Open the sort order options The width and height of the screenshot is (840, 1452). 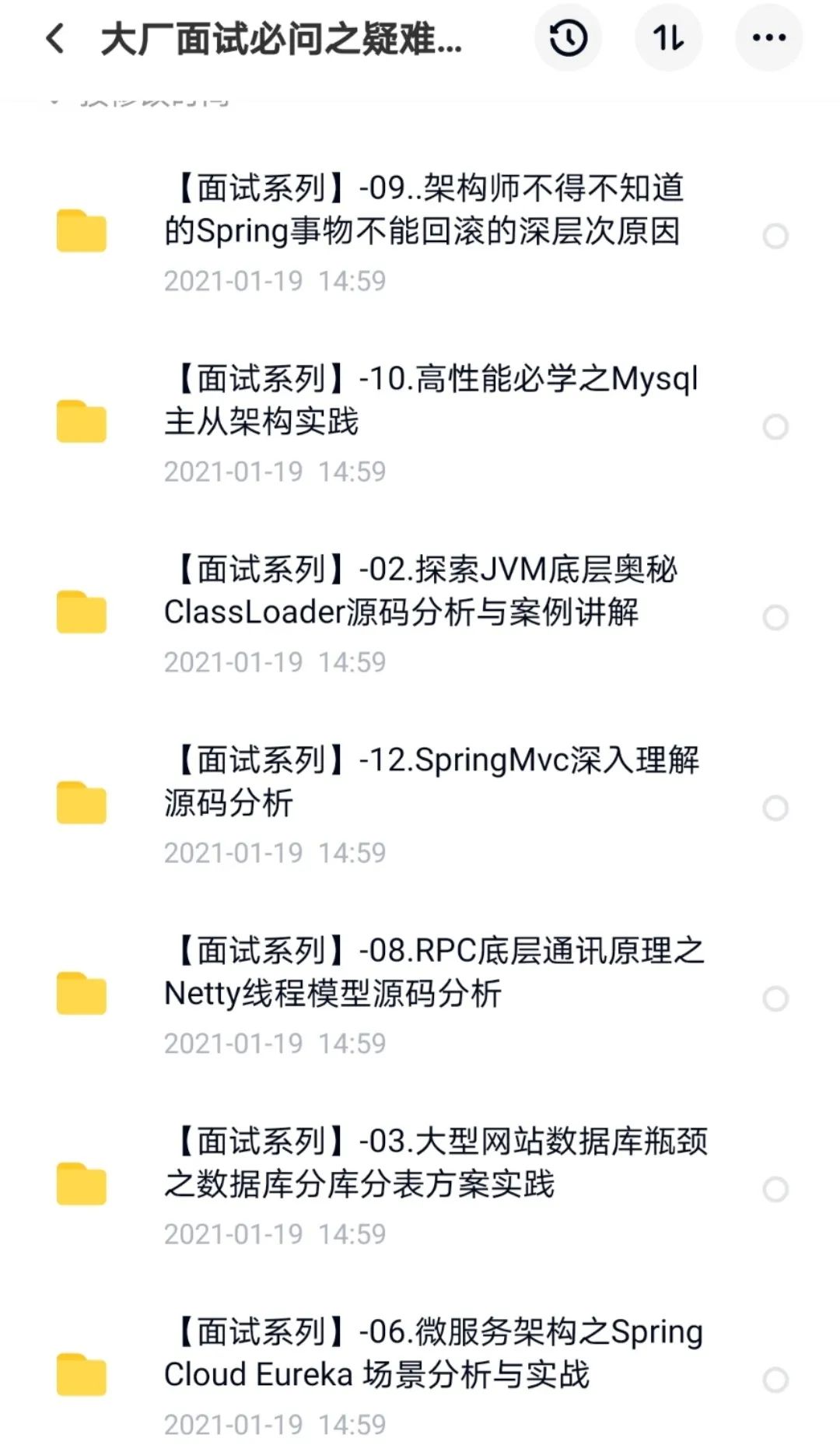[x=668, y=38]
